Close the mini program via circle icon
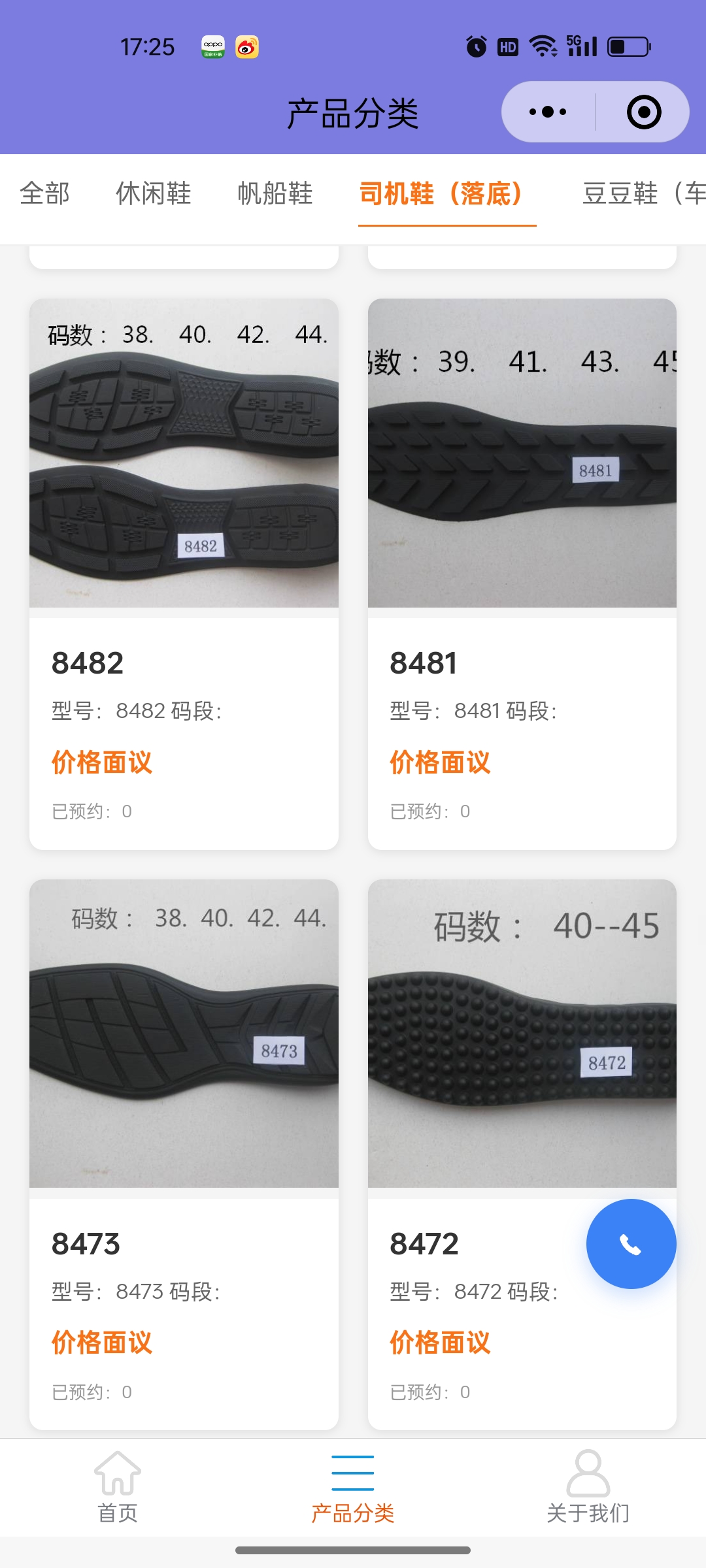Image resolution: width=706 pixels, height=1568 pixels. pyautogui.click(x=643, y=112)
